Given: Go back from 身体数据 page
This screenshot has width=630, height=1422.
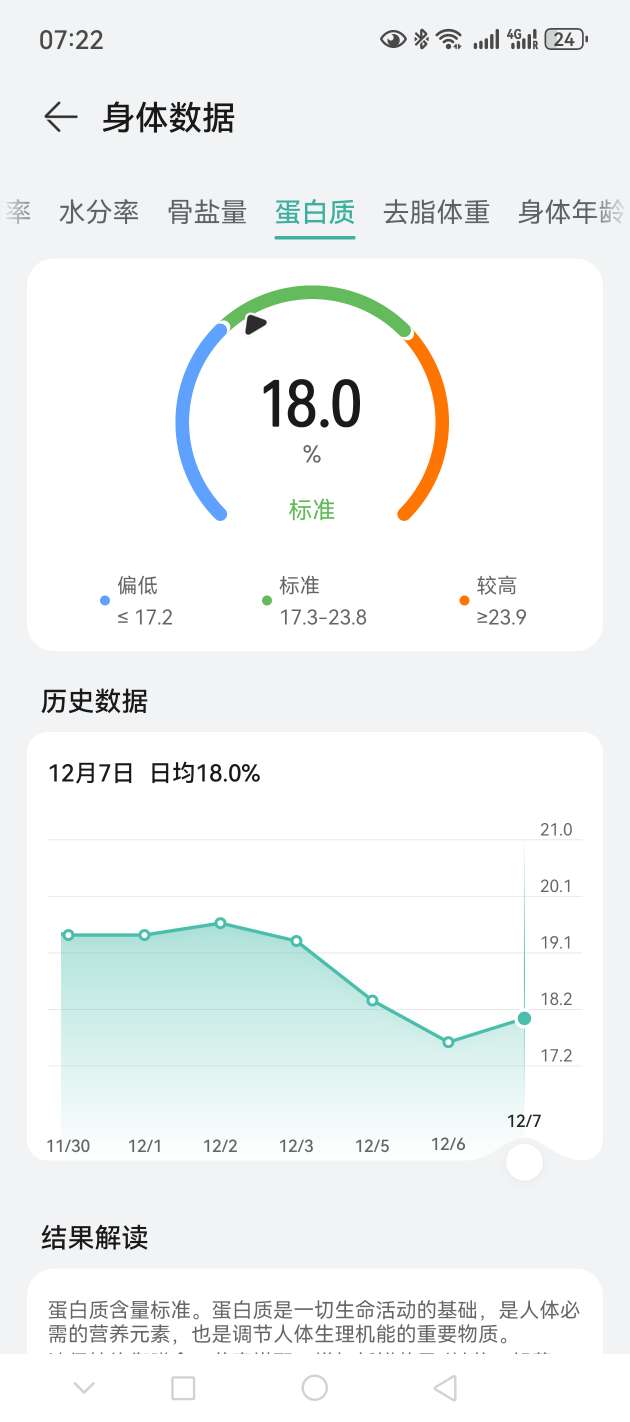Looking at the screenshot, I should click(x=60, y=118).
